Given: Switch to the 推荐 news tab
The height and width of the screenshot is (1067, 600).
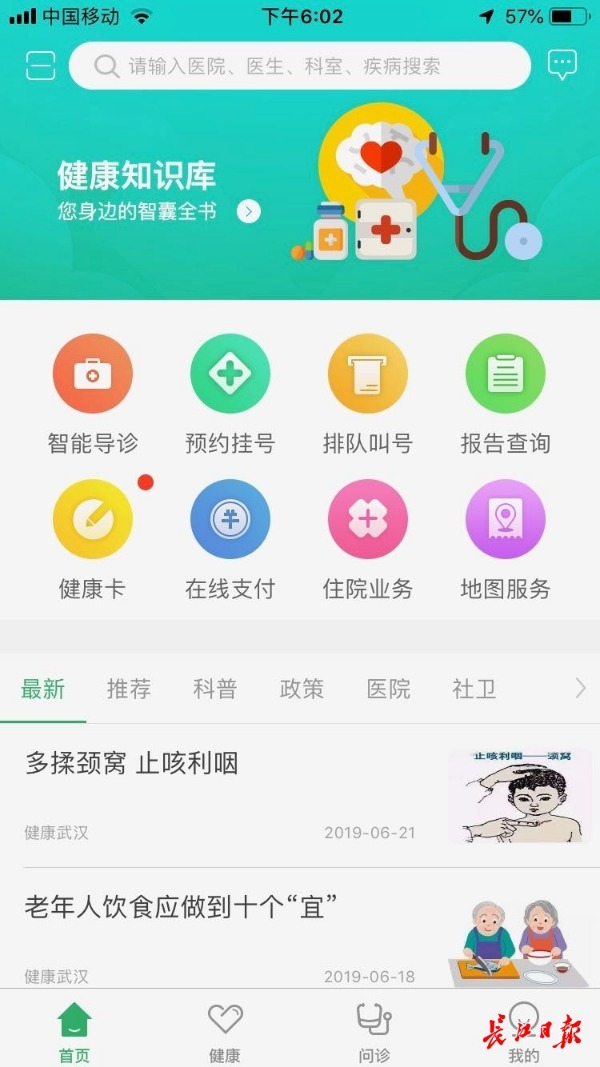Looking at the screenshot, I should point(129,689).
